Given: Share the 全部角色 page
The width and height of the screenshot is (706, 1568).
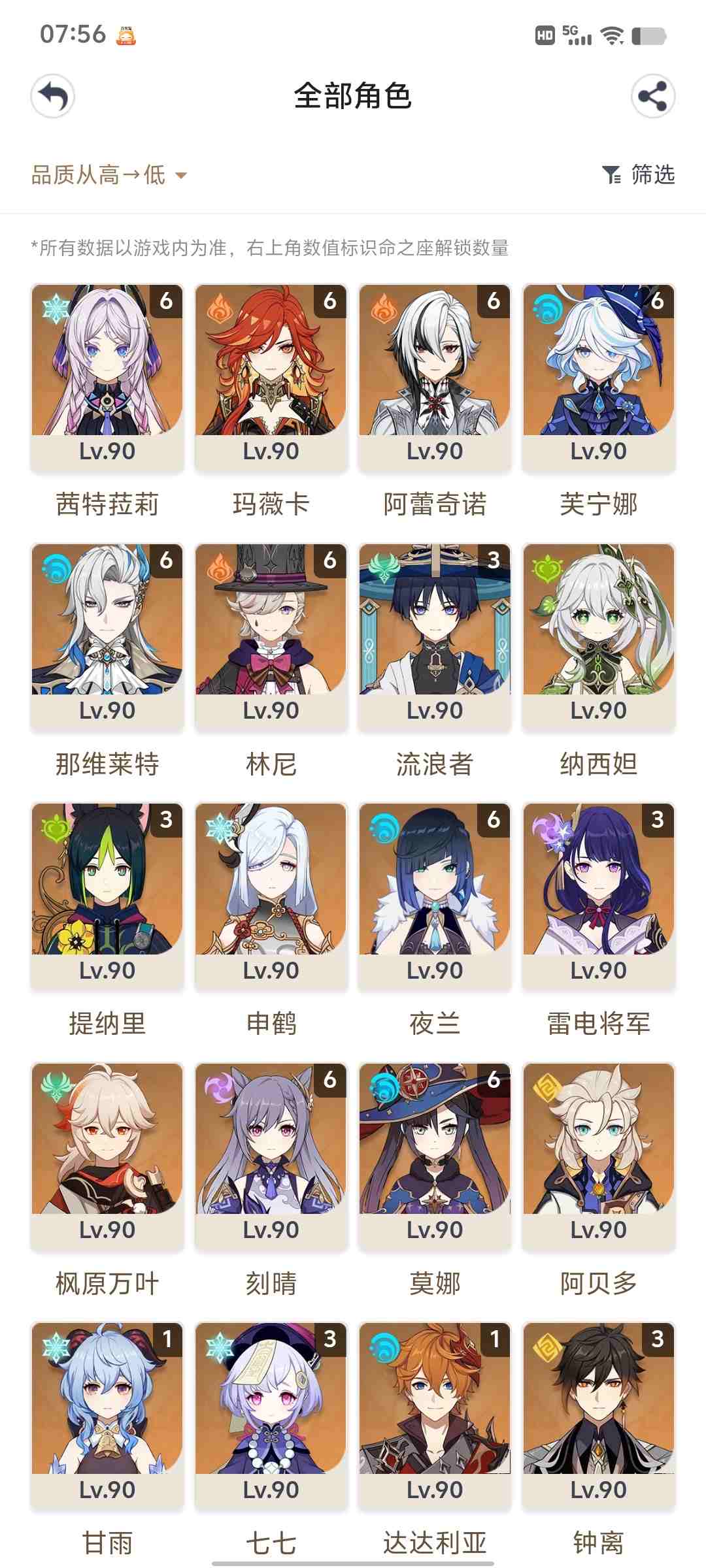Looking at the screenshot, I should [x=652, y=97].
